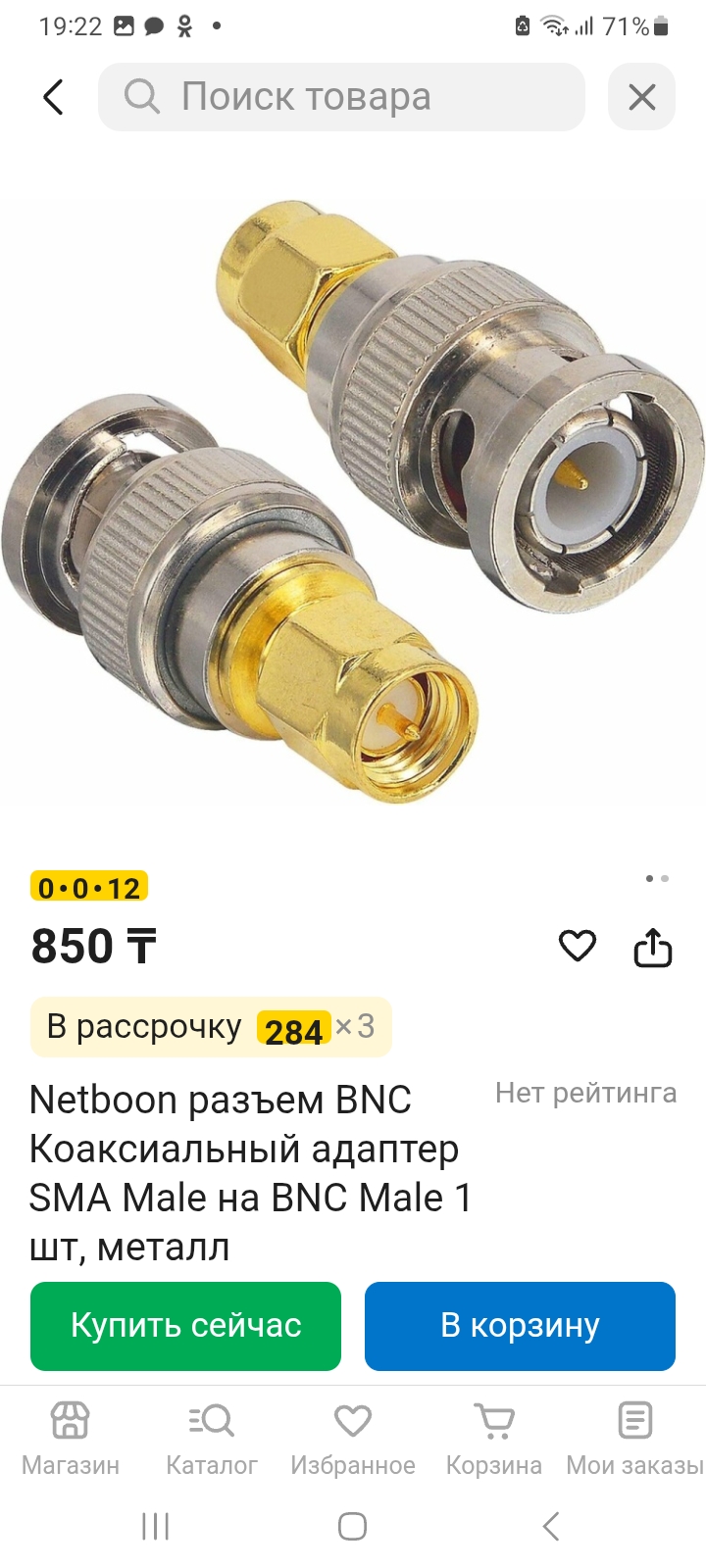Share this product listing
706x1568 pixels.
click(652, 947)
